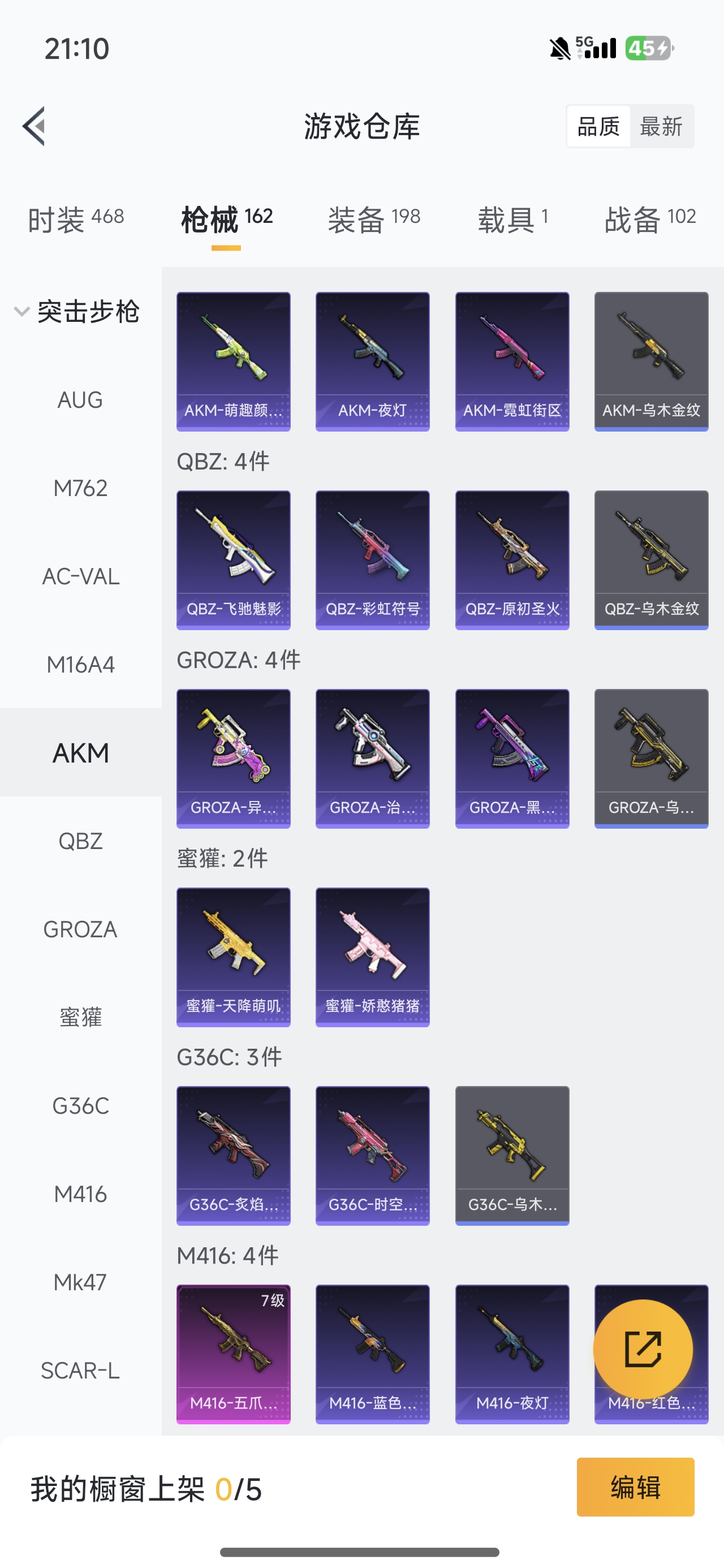Image resolution: width=724 pixels, height=1568 pixels.
Task: Select the 品质 sort option
Action: point(598,127)
